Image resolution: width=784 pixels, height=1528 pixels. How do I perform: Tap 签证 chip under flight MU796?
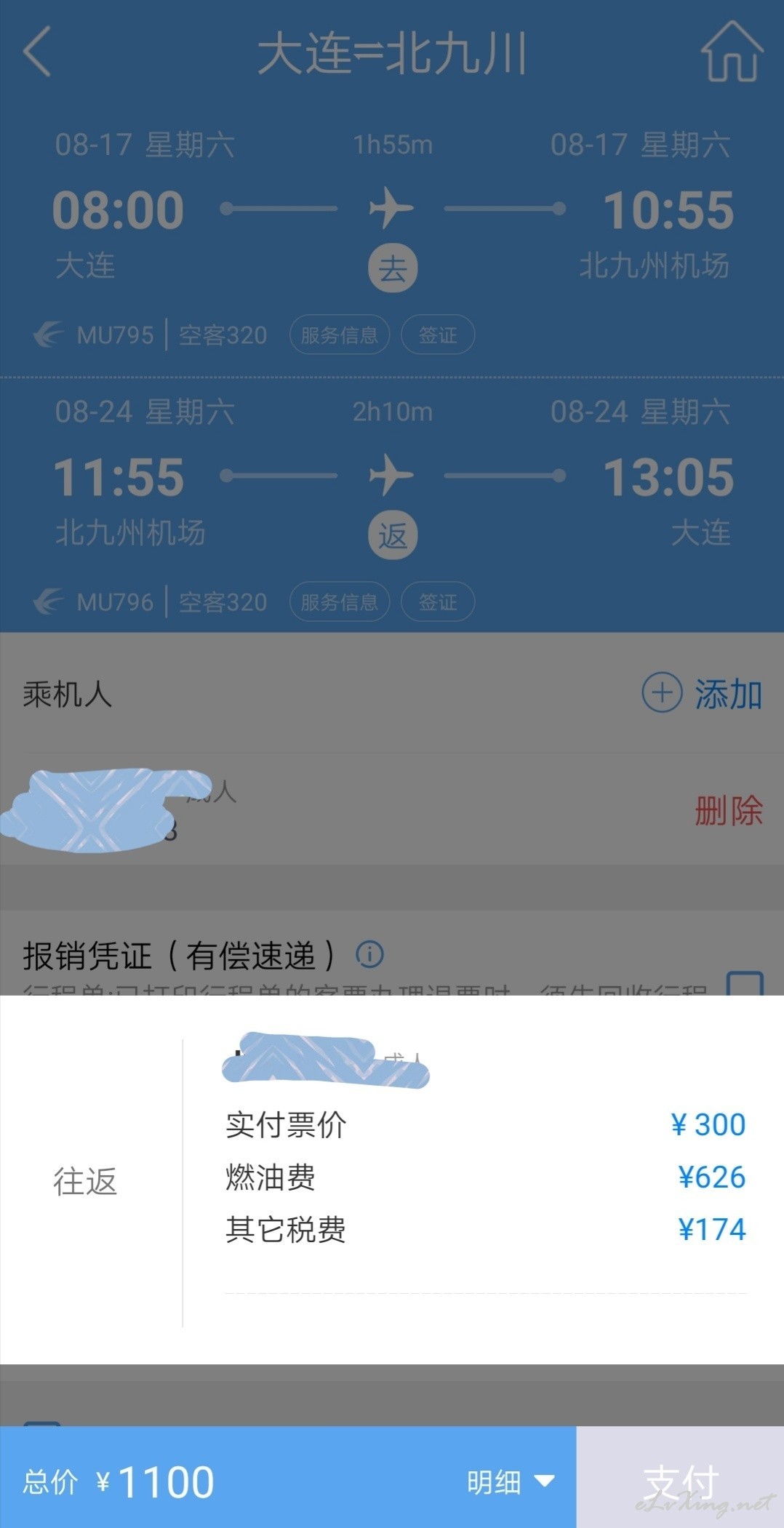(438, 601)
